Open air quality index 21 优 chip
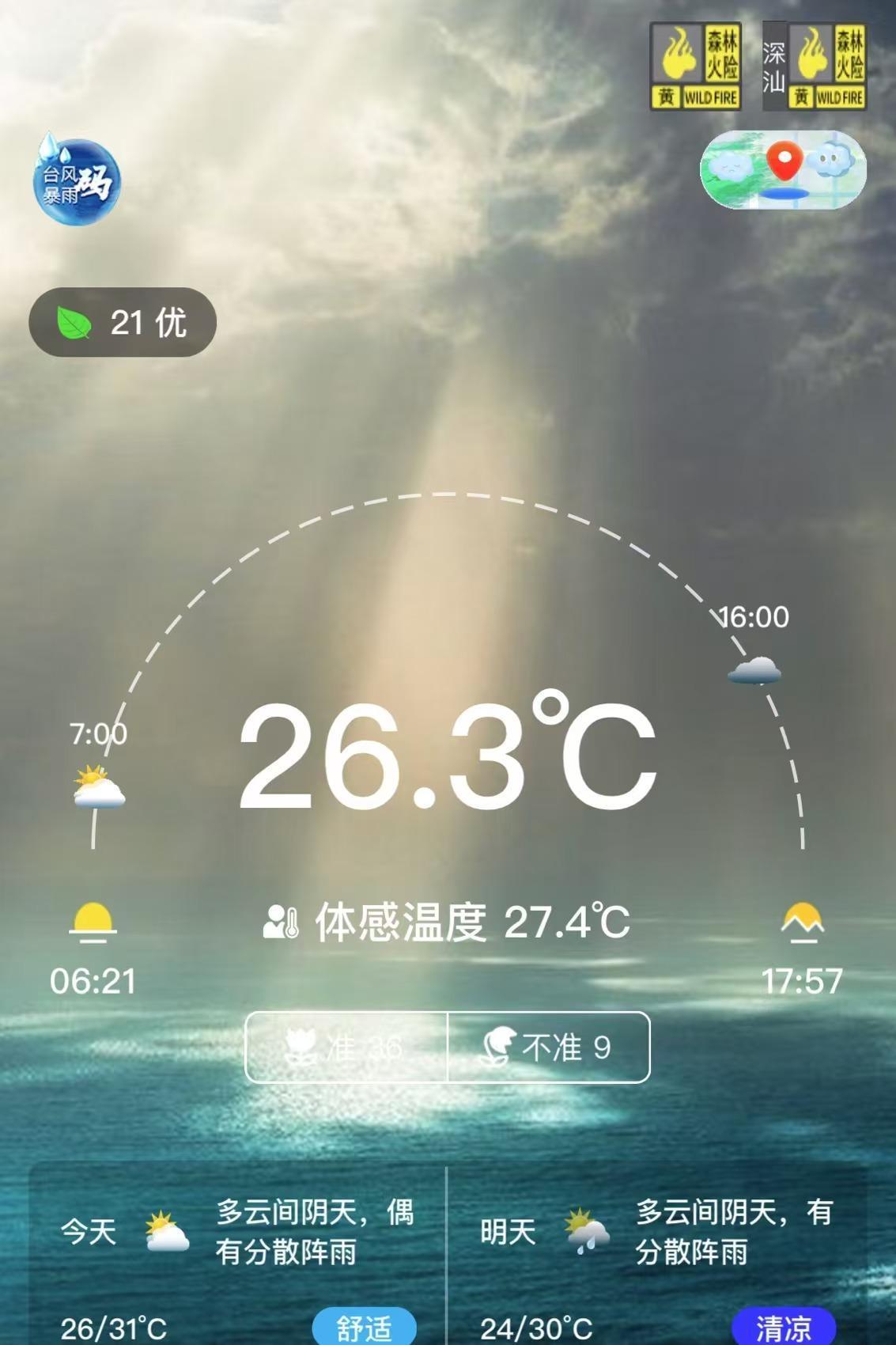The height and width of the screenshot is (1345, 896). 123,322
